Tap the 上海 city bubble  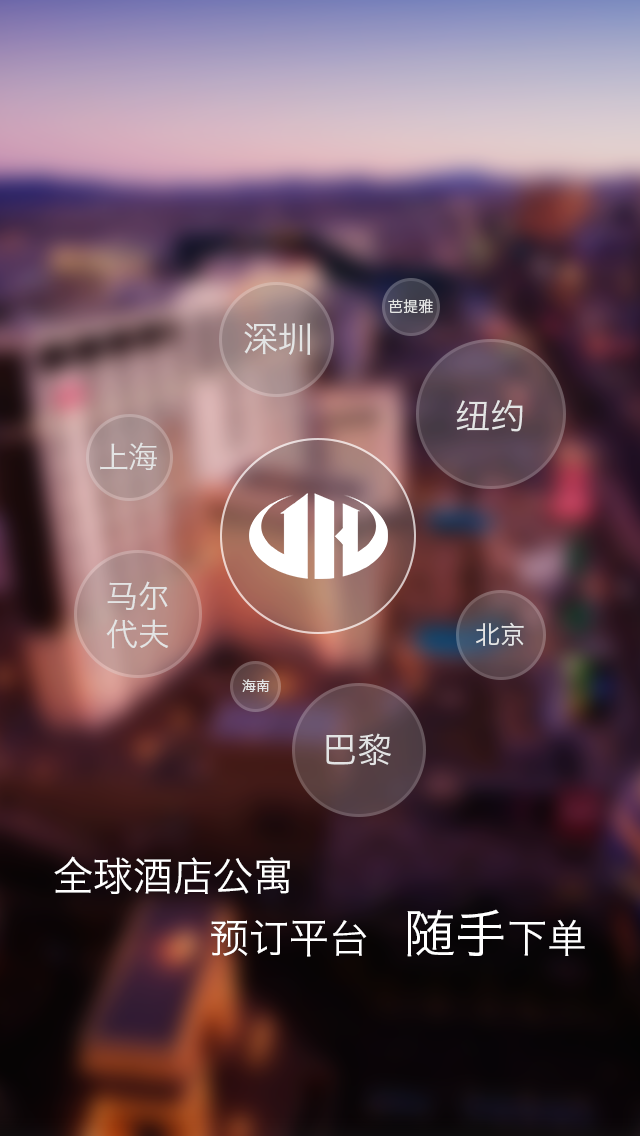pyautogui.click(x=129, y=457)
